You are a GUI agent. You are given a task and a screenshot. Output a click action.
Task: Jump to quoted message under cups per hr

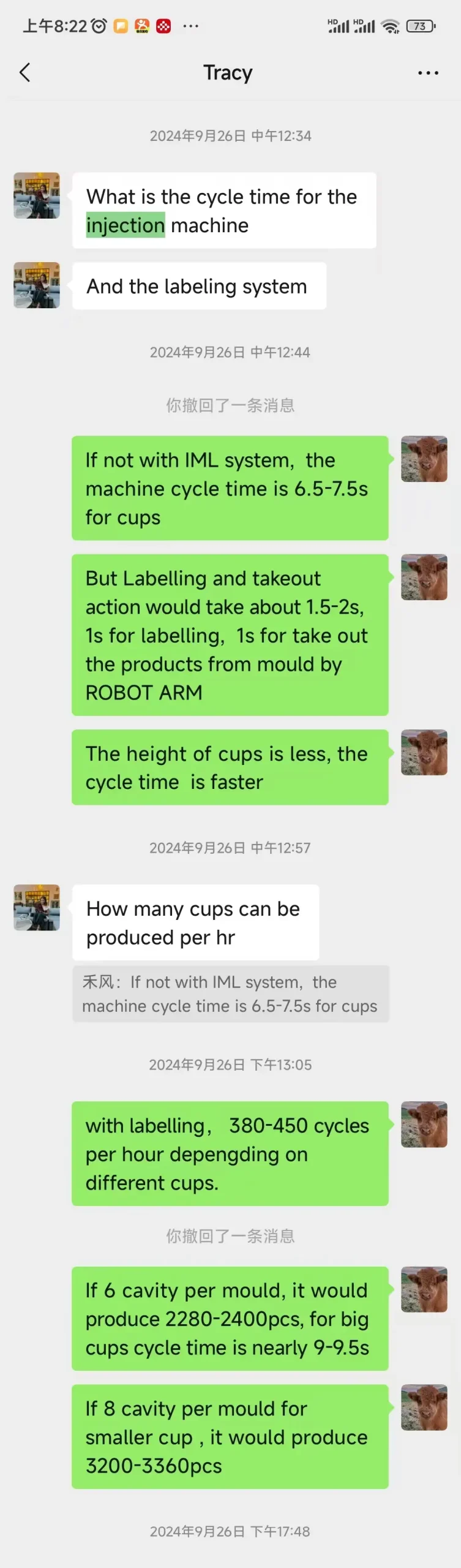tap(230, 993)
